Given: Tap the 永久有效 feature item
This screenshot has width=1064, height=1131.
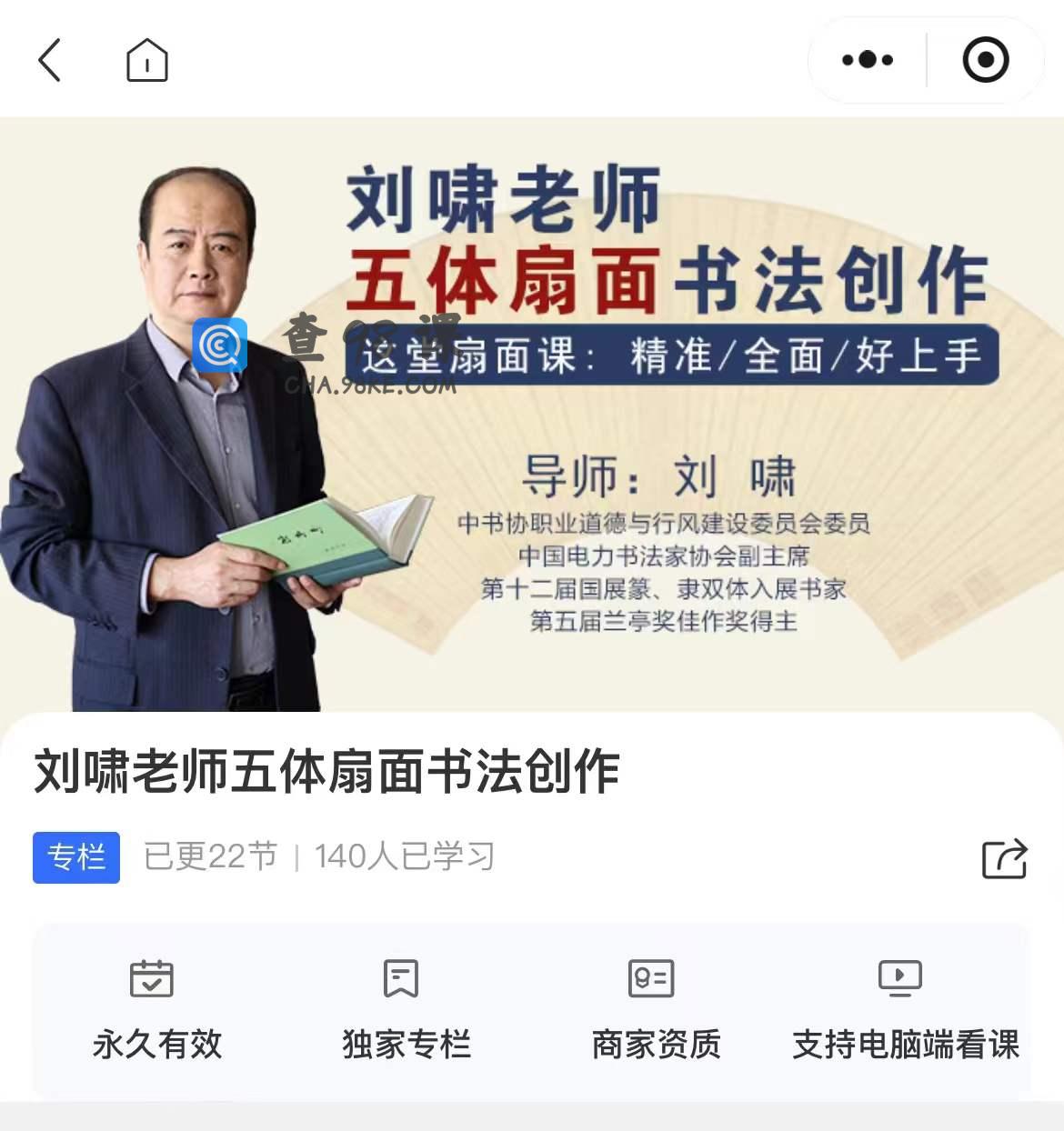Looking at the screenshot, I should 156,1009.
